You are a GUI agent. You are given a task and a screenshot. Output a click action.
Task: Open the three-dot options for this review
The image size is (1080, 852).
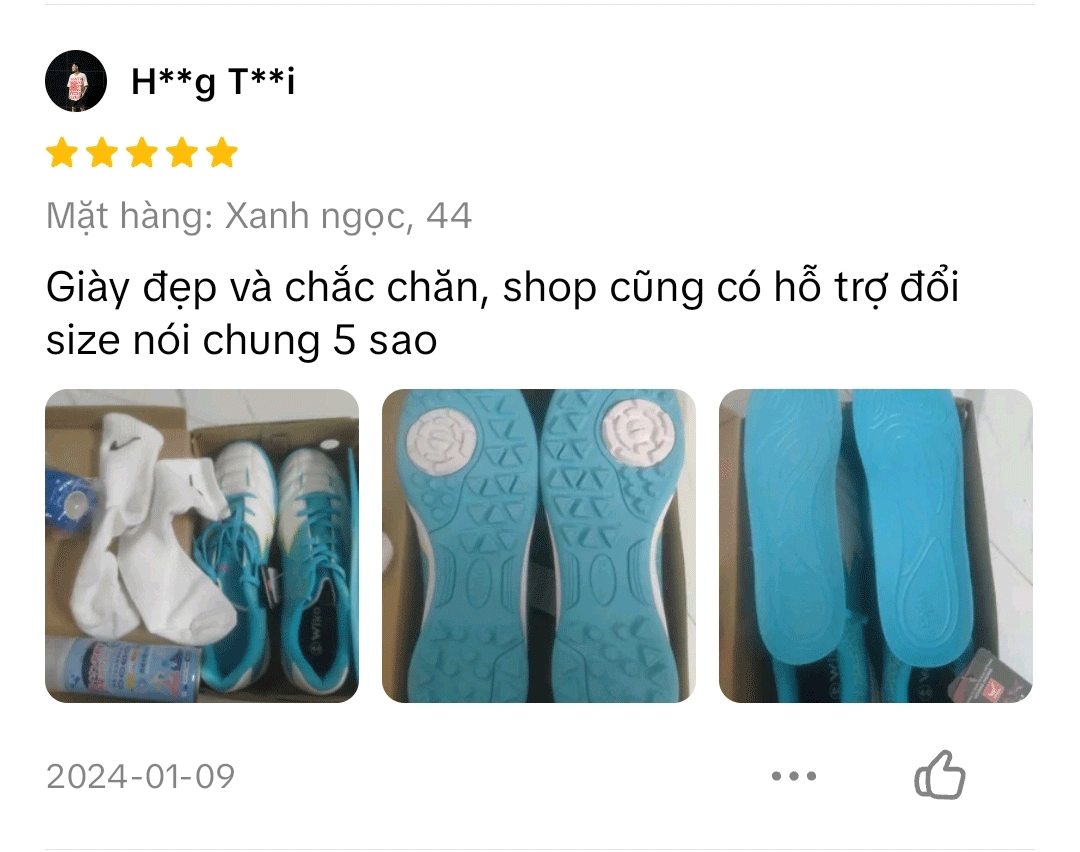[794, 776]
